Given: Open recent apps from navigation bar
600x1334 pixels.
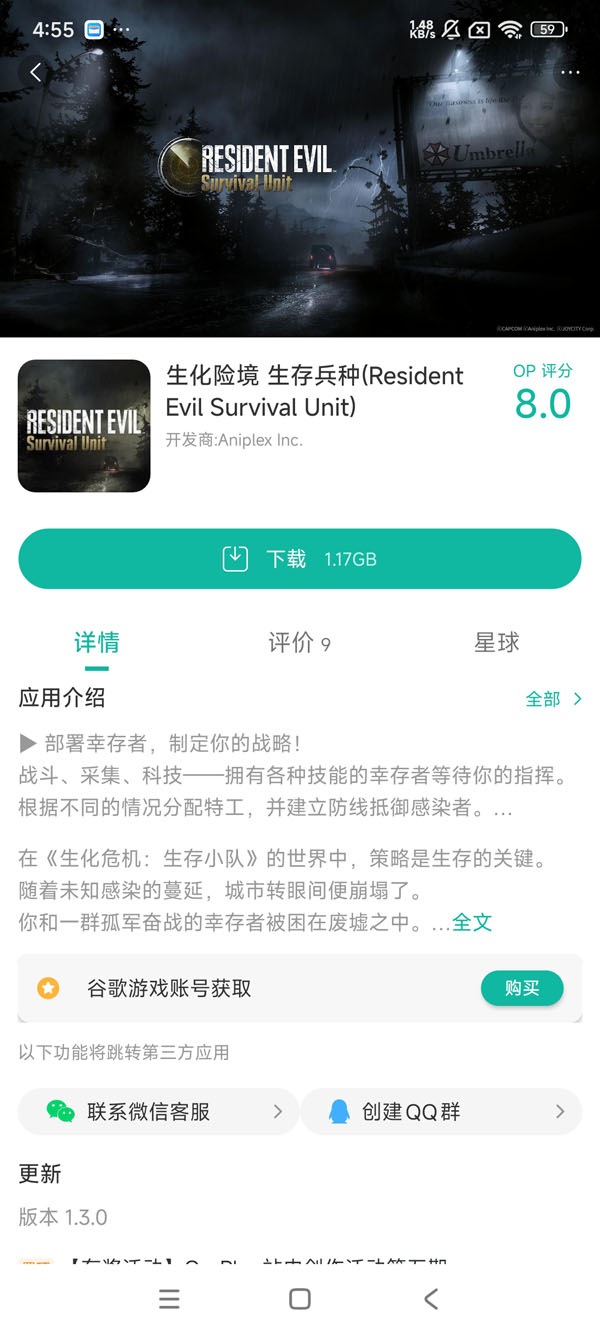Looking at the screenshot, I should [x=170, y=1299].
